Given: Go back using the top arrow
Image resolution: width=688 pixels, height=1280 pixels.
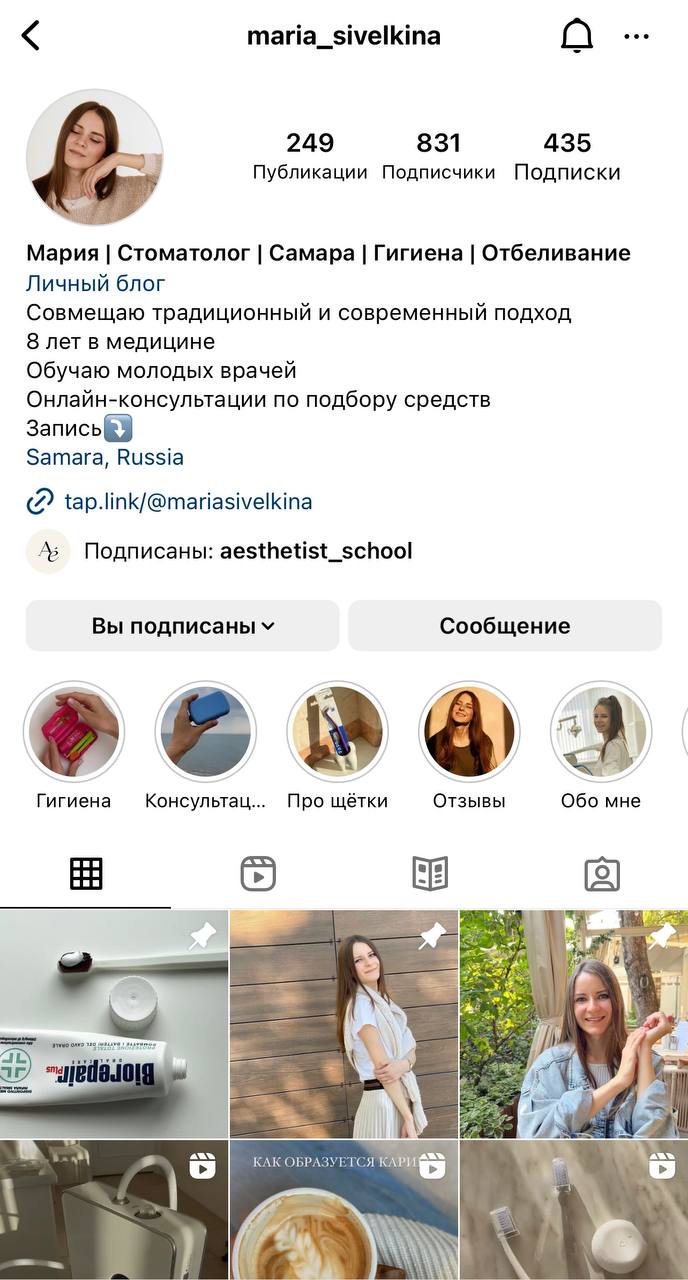Looking at the screenshot, I should click(31, 36).
